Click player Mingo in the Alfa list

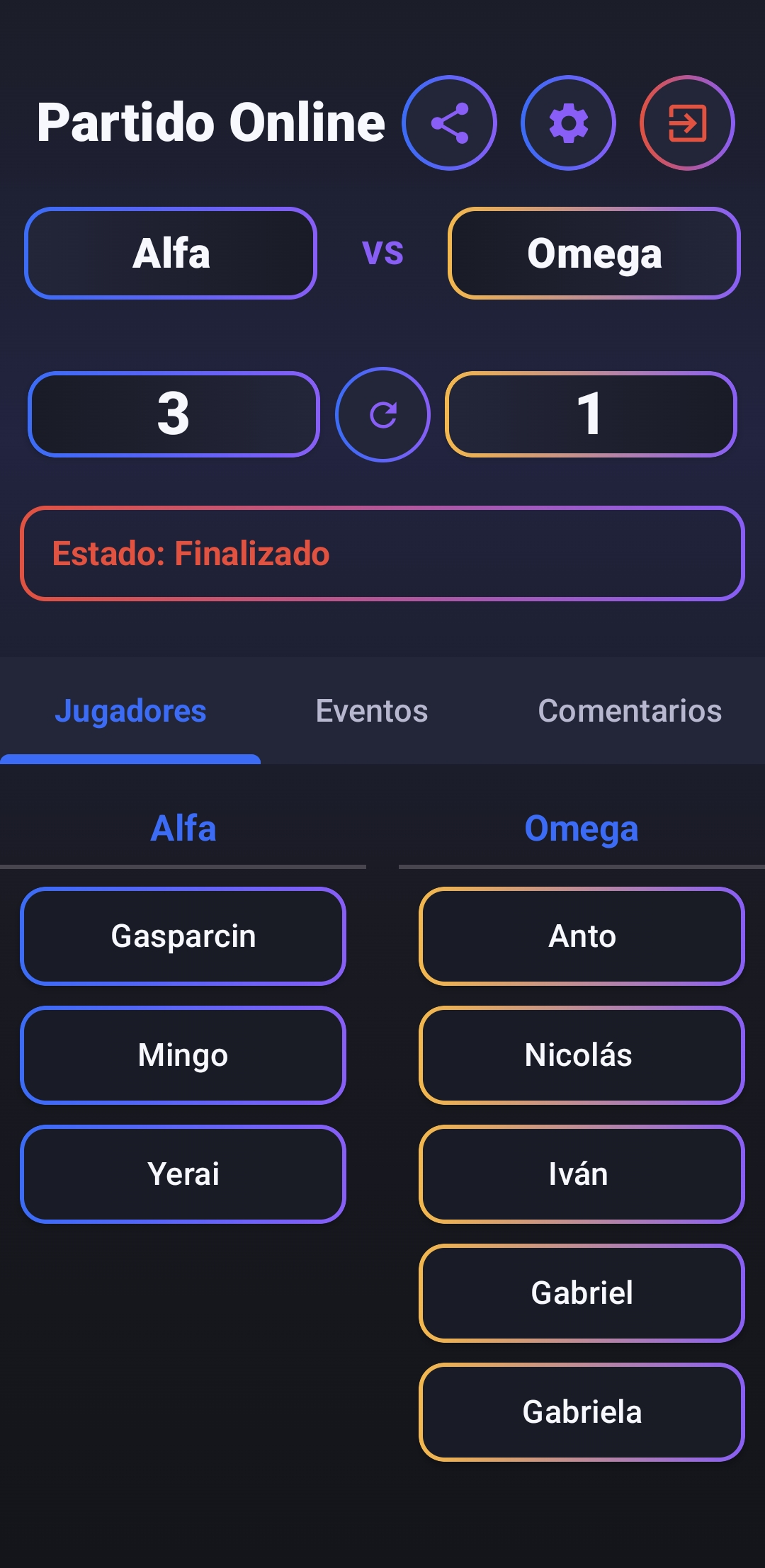point(183,1055)
